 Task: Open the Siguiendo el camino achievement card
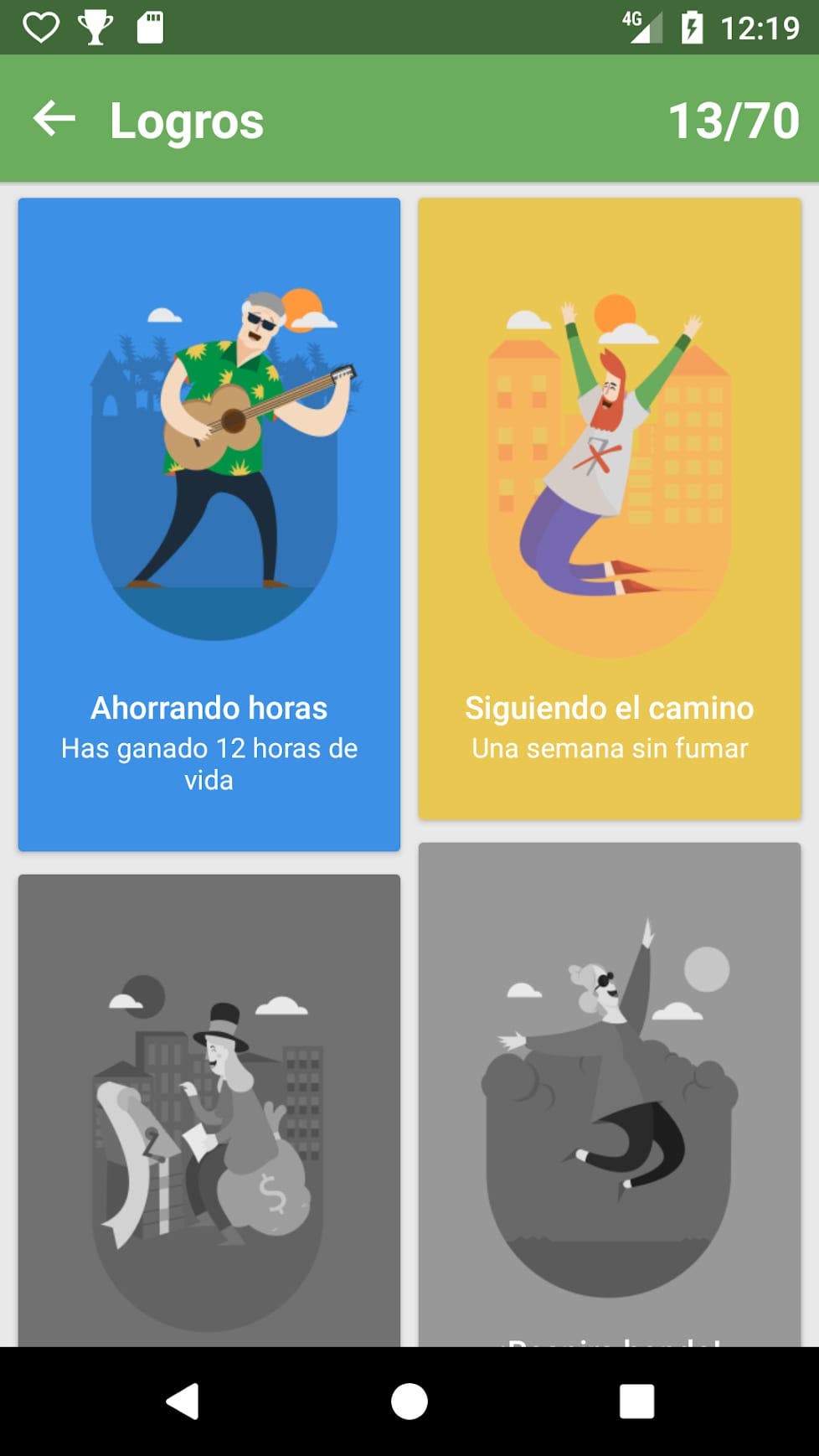610,509
